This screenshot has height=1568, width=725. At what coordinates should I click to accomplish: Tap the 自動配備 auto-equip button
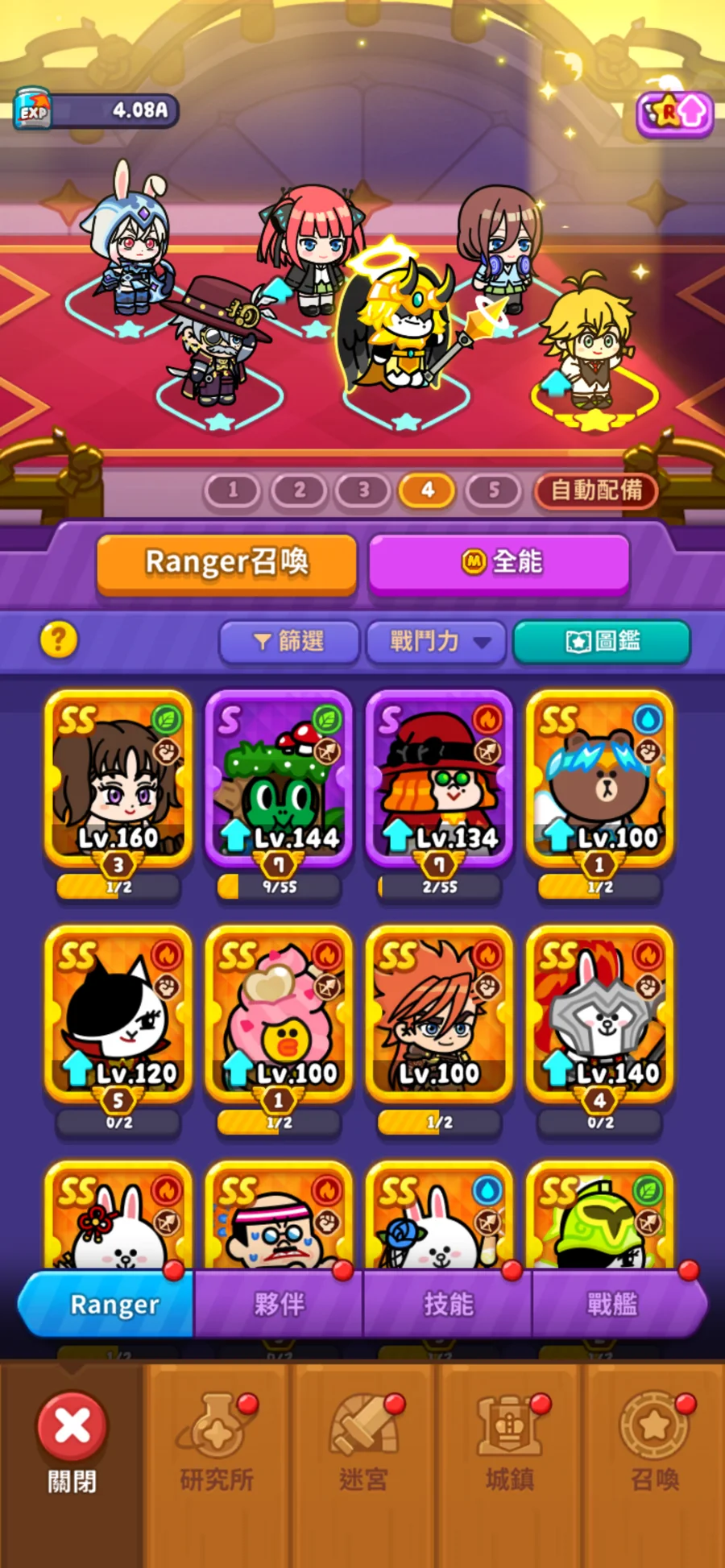tap(596, 490)
